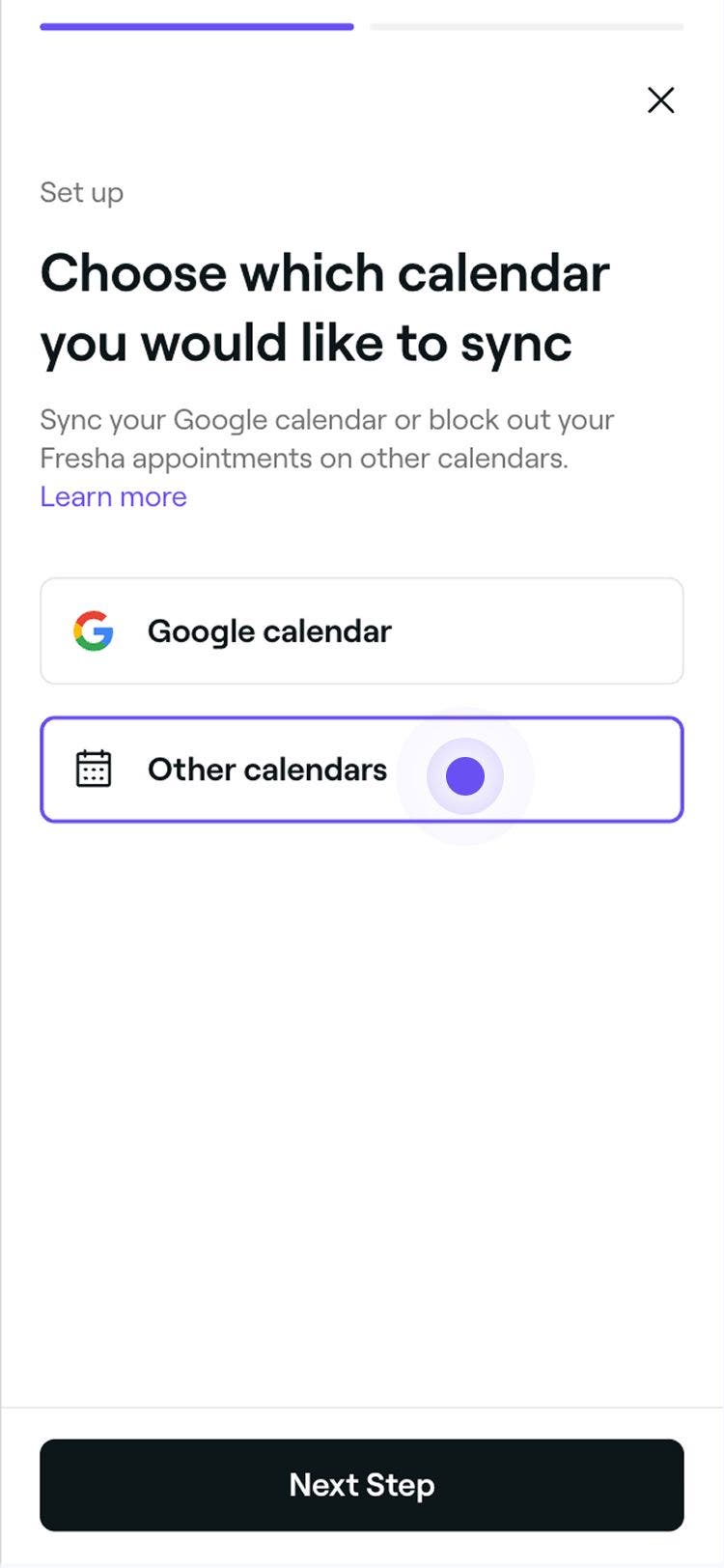This screenshot has width=724, height=1568.
Task: Click the Google G icon on the first card
Action: pyautogui.click(x=93, y=630)
